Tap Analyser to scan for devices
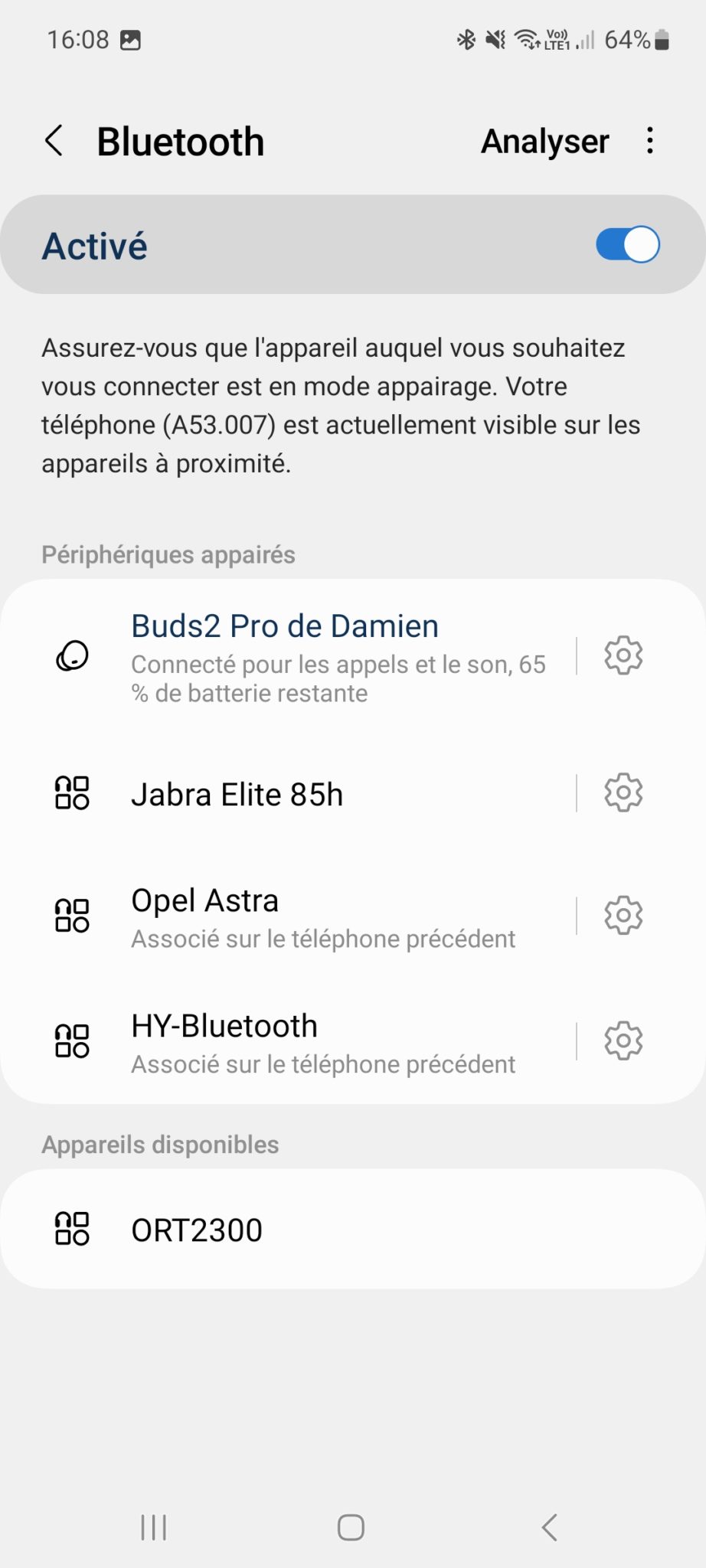Screen dimensions: 706x1568 click(x=544, y=142)
